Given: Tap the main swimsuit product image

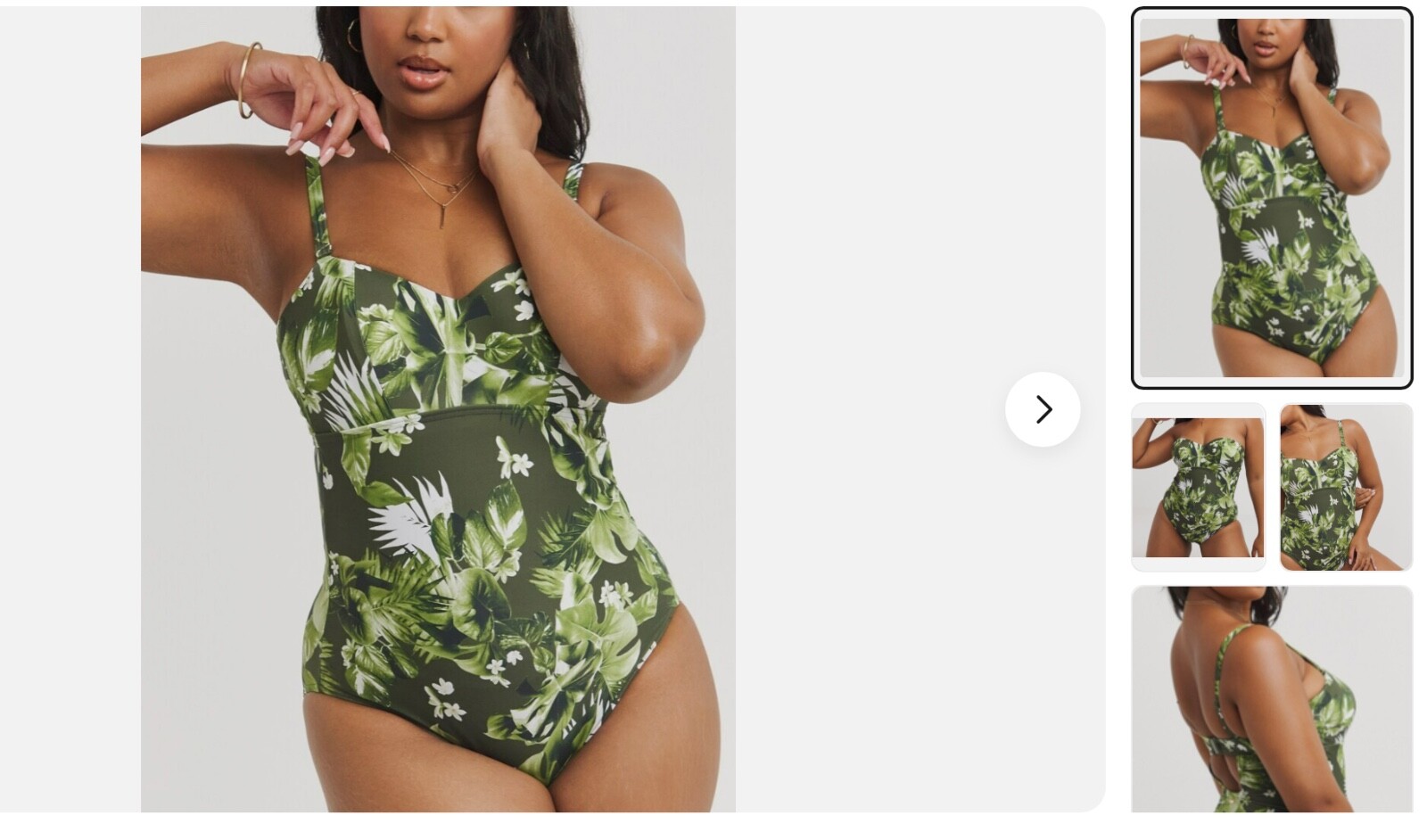Looking at the screenshot, I should [x=438, y=409].
